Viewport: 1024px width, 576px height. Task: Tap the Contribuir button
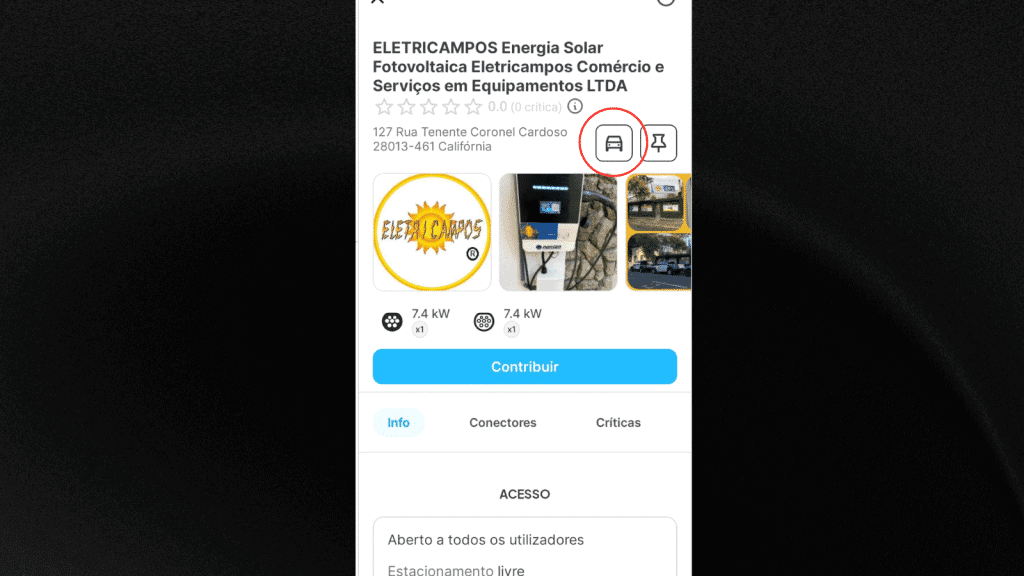[x=524, y=367]
